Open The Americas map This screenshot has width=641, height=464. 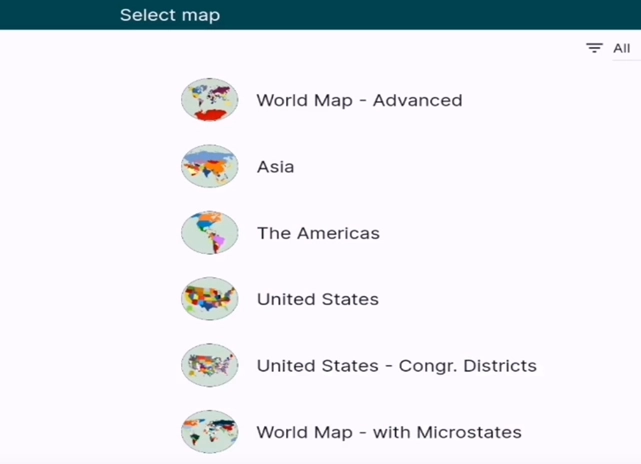[318, 233]
